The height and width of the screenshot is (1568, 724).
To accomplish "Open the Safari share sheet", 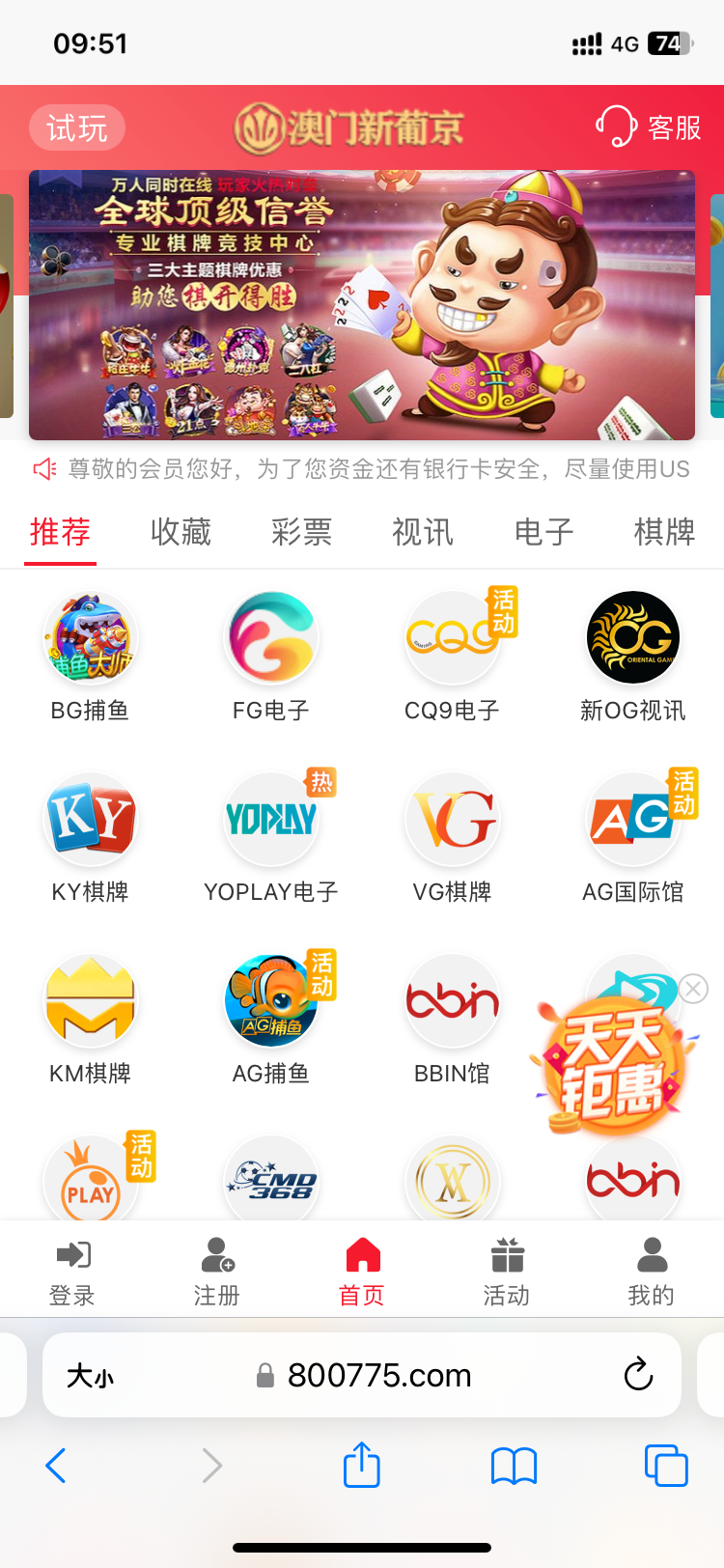I will (361, 1466).
